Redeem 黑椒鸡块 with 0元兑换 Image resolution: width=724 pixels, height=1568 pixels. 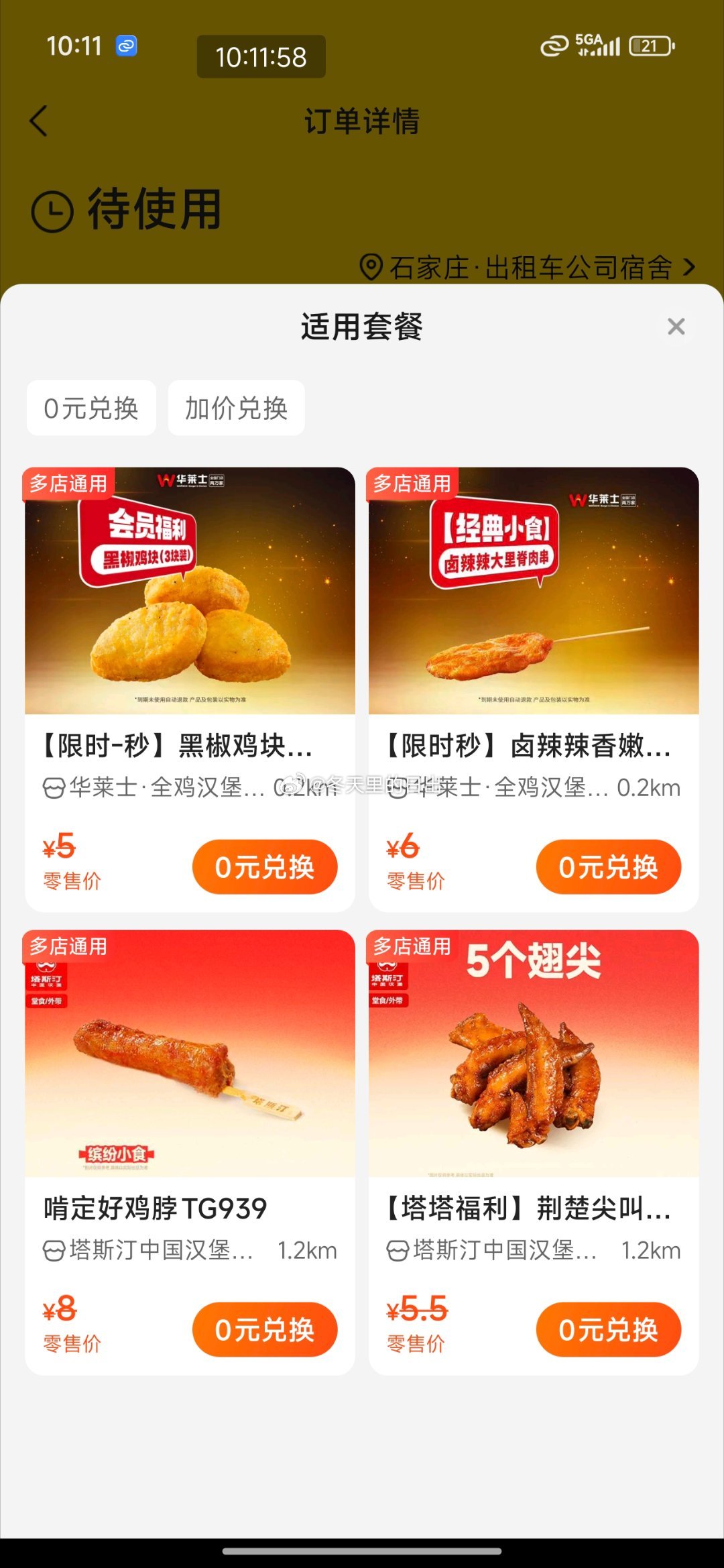[265, 866]
